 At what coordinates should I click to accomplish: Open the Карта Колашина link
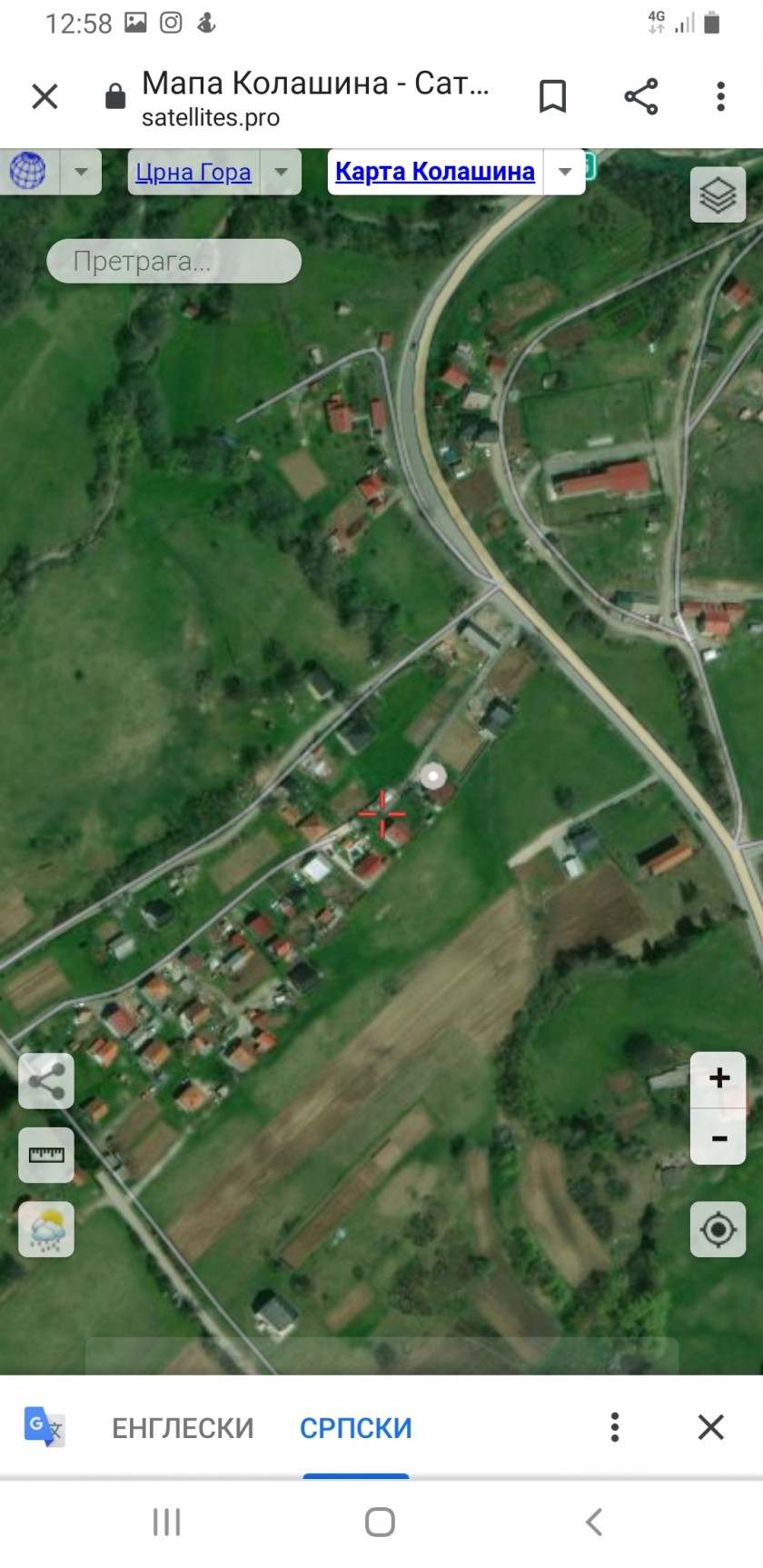pos(435,172)
